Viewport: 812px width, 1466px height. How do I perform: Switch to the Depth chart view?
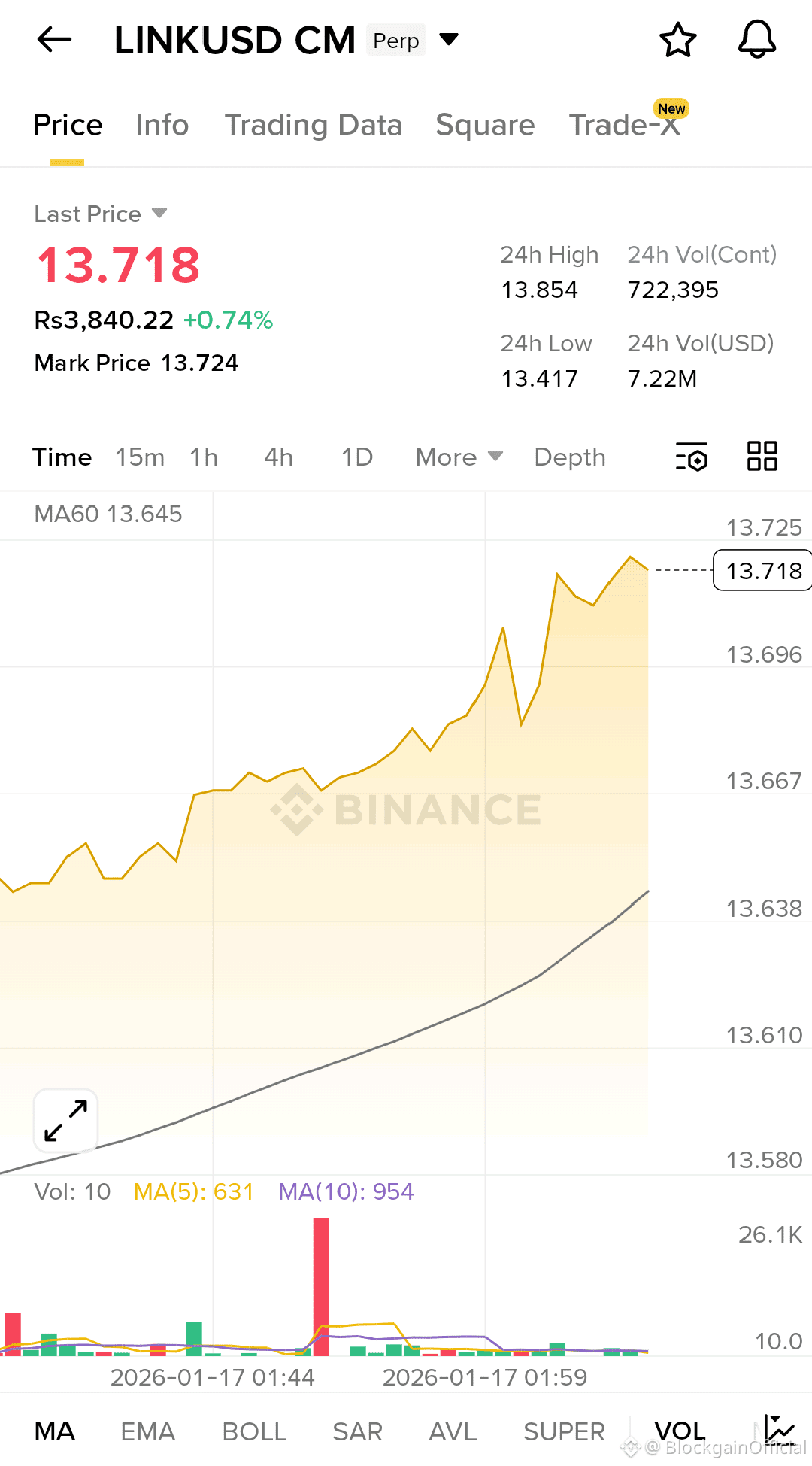(x=570, y=457)
